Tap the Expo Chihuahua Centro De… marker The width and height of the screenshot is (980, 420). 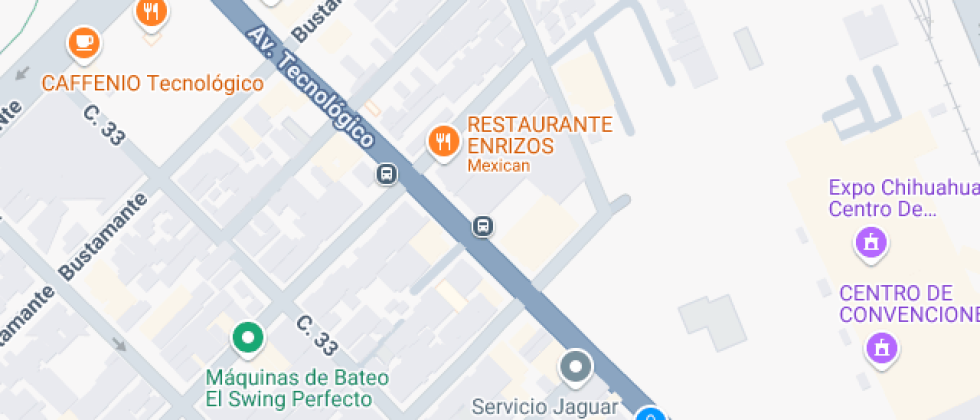[870, 243]
